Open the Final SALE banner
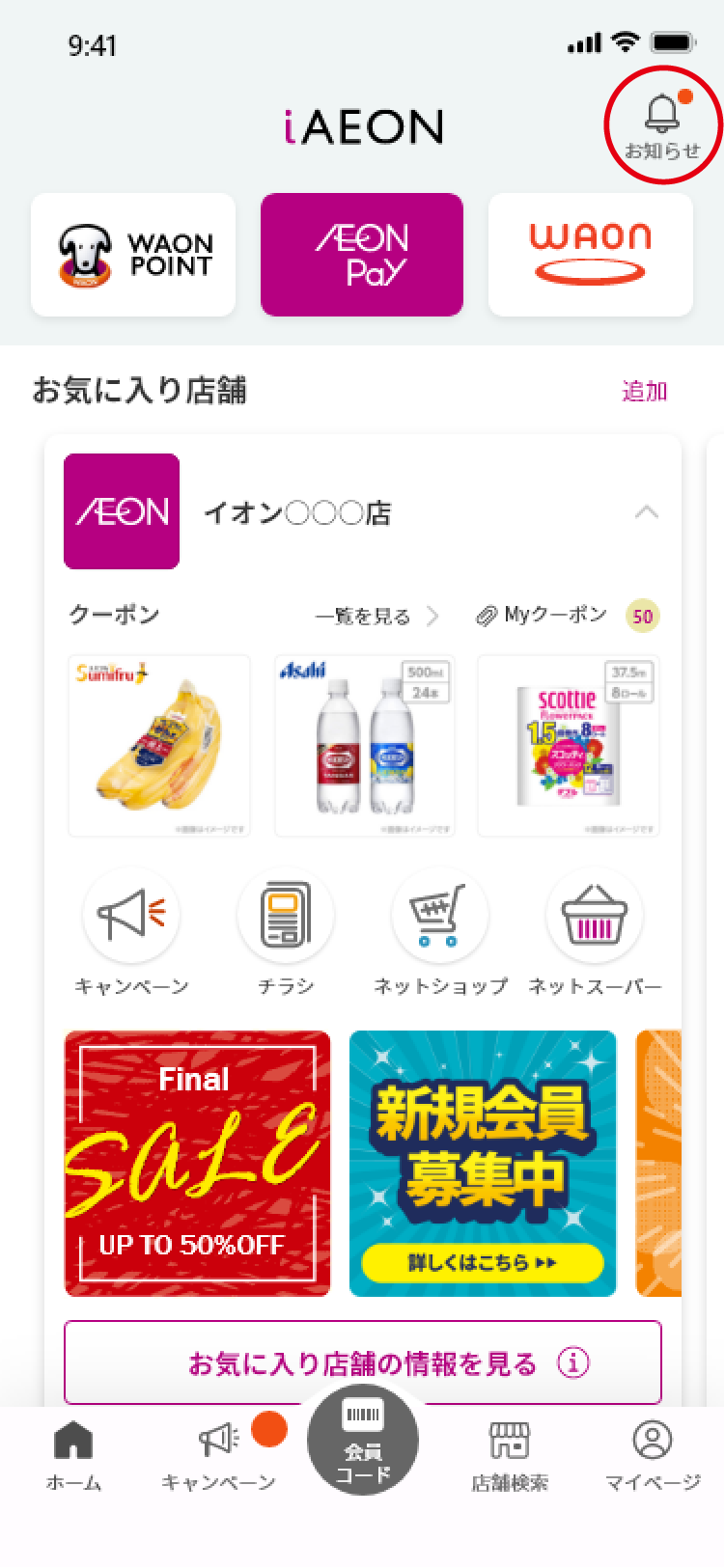 pos(197,1164)
